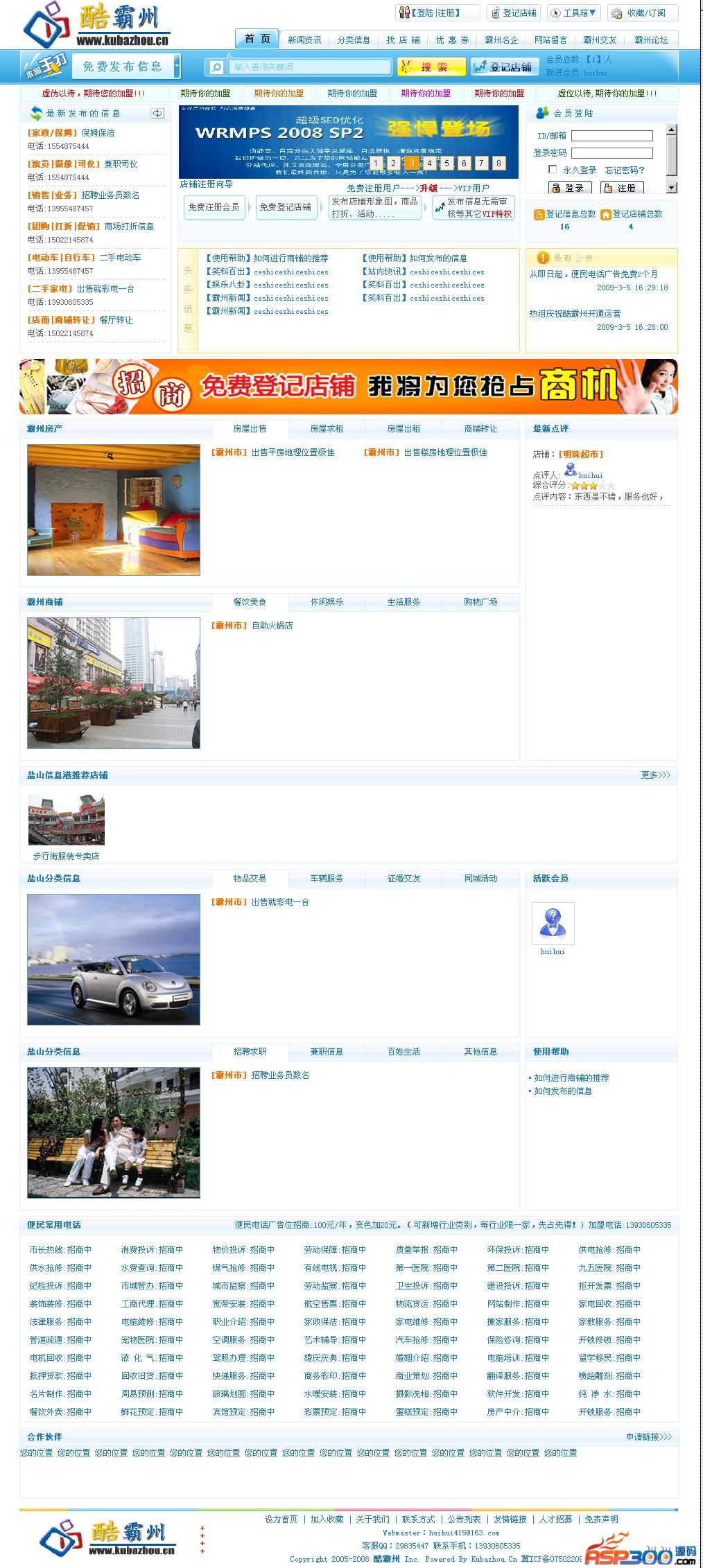This screenshot has height=1568, width=703.
Task: Open the 申请链接>>> partner link
Action: click(648, 1437)
